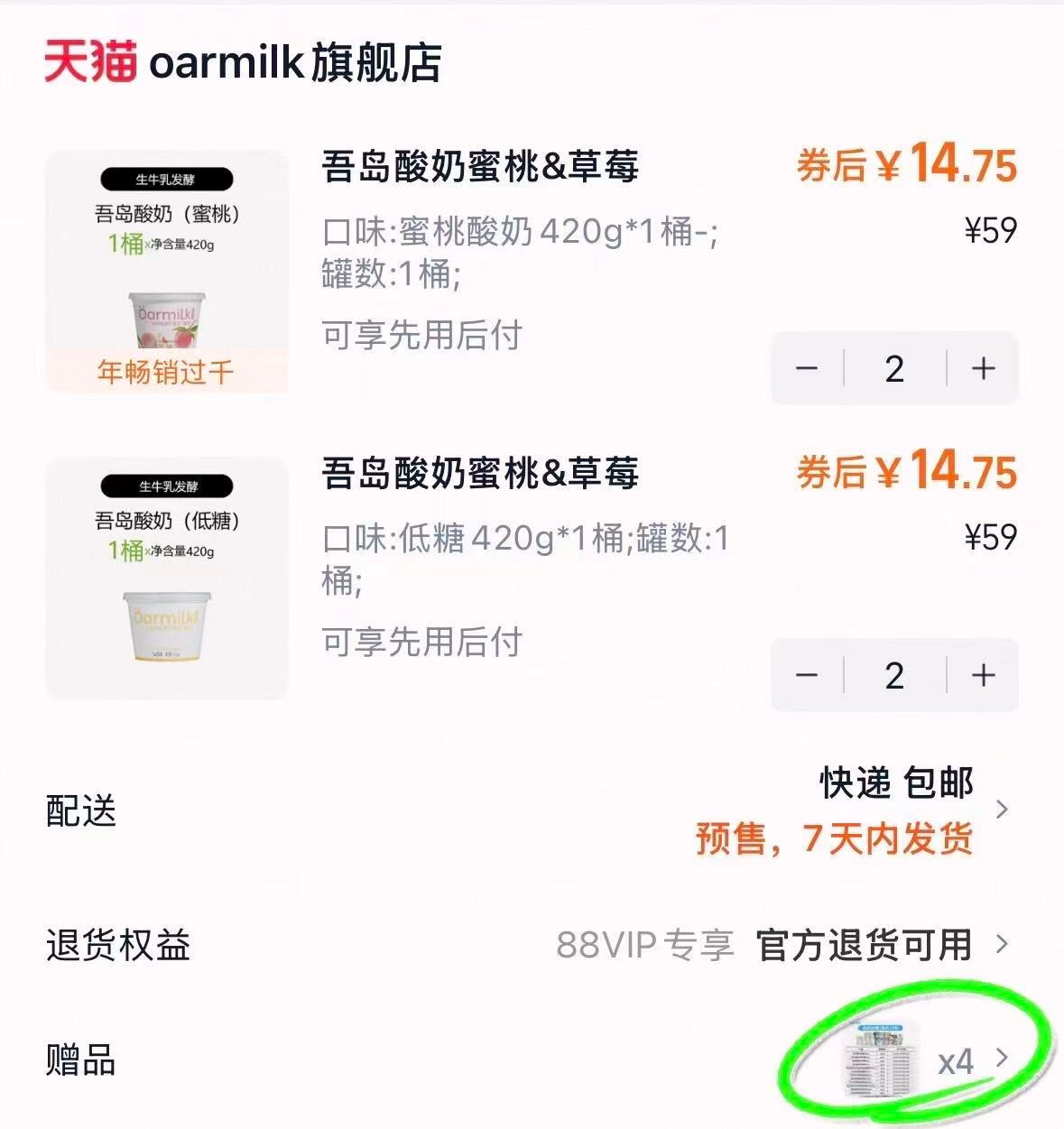Increase quantity of low-sugar yogurt with plus icon
1064x1129 pixels.
981,676
